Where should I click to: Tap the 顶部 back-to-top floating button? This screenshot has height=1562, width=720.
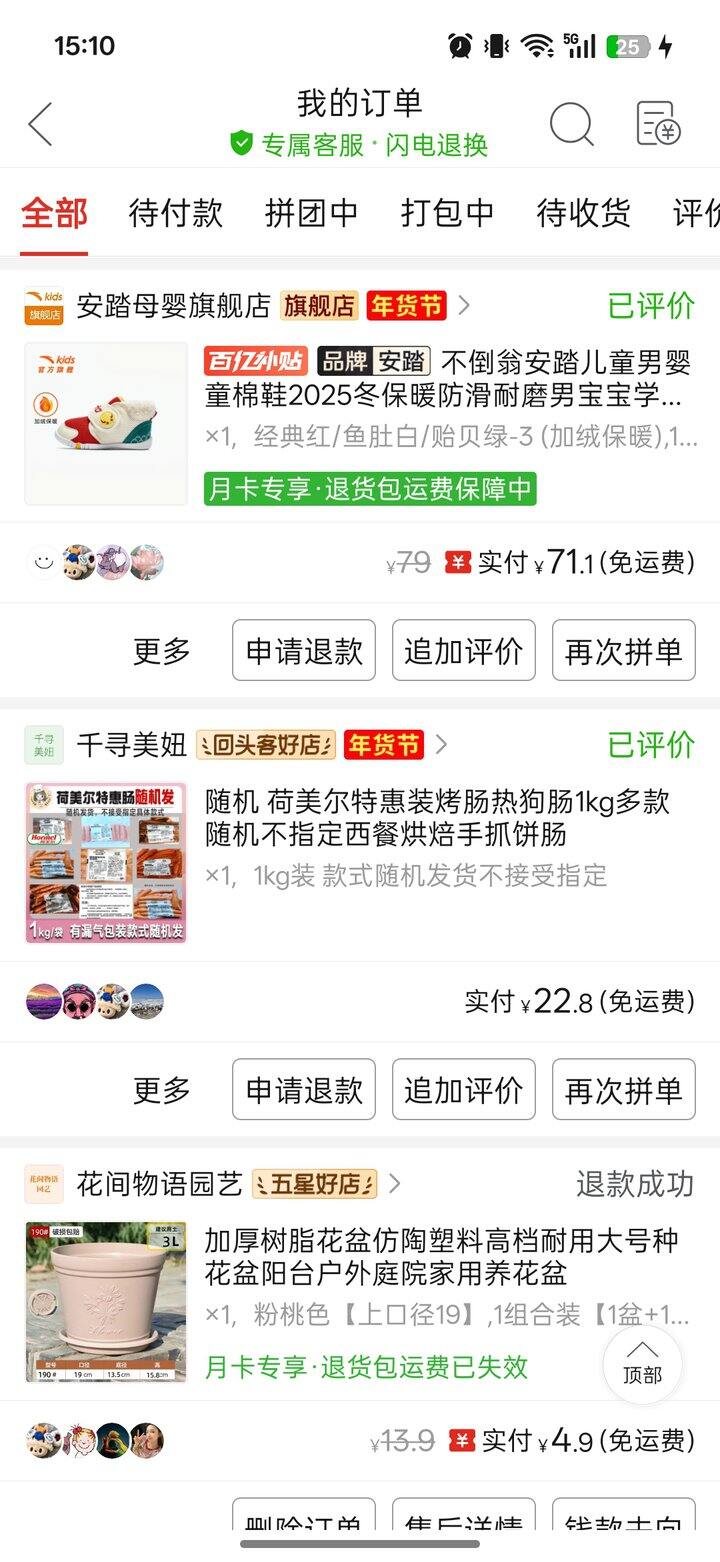(644, 1364)
